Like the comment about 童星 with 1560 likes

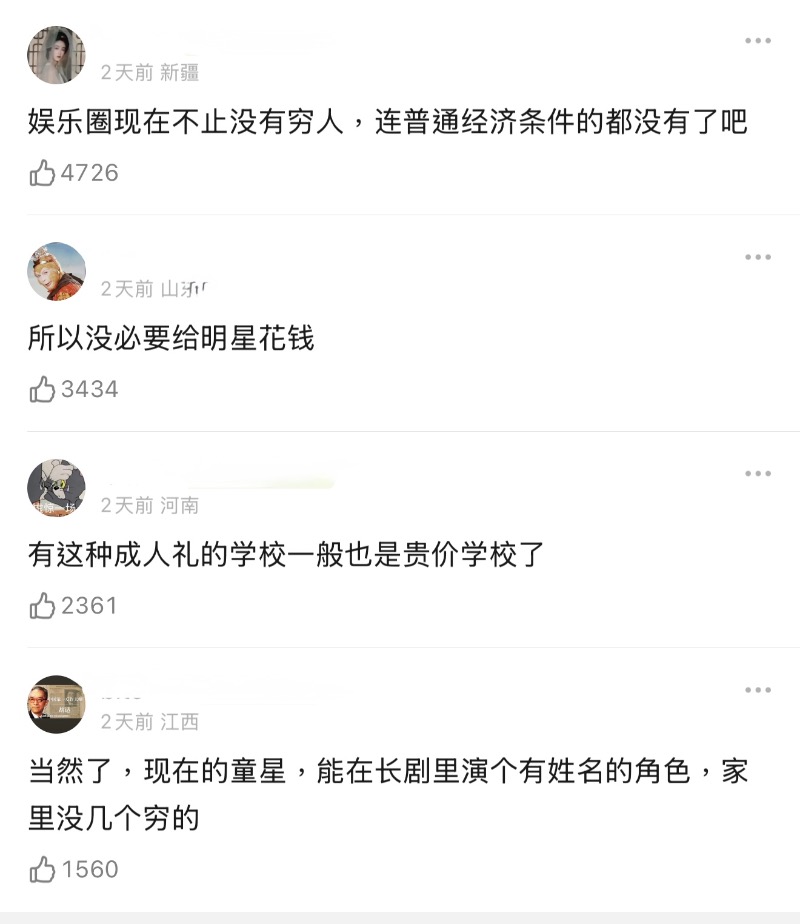[x=43, y=869]
